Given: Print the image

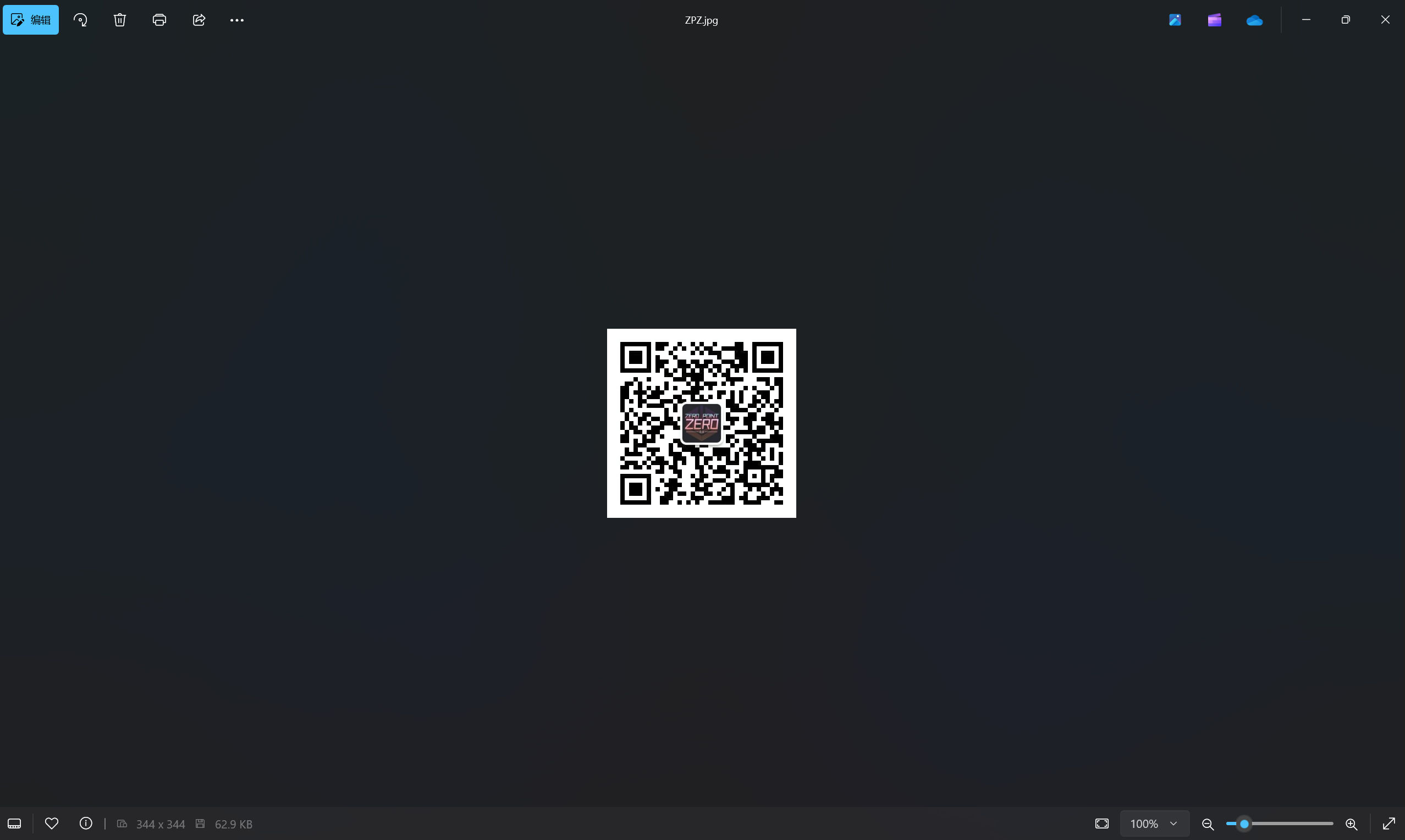Looking at the screenshot, I should click(x=159, y=20).
